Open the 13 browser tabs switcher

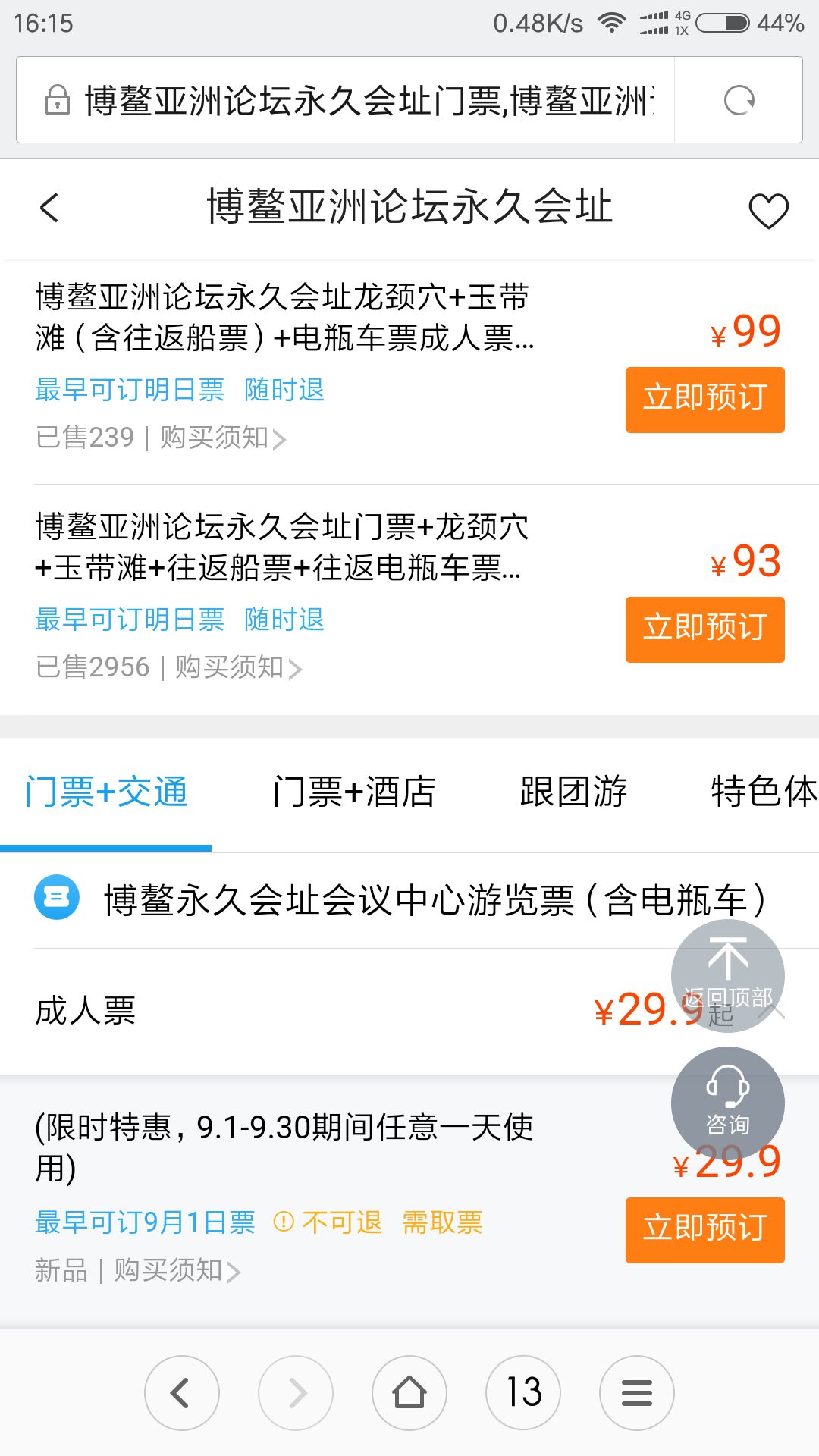tap(523, 1393)
